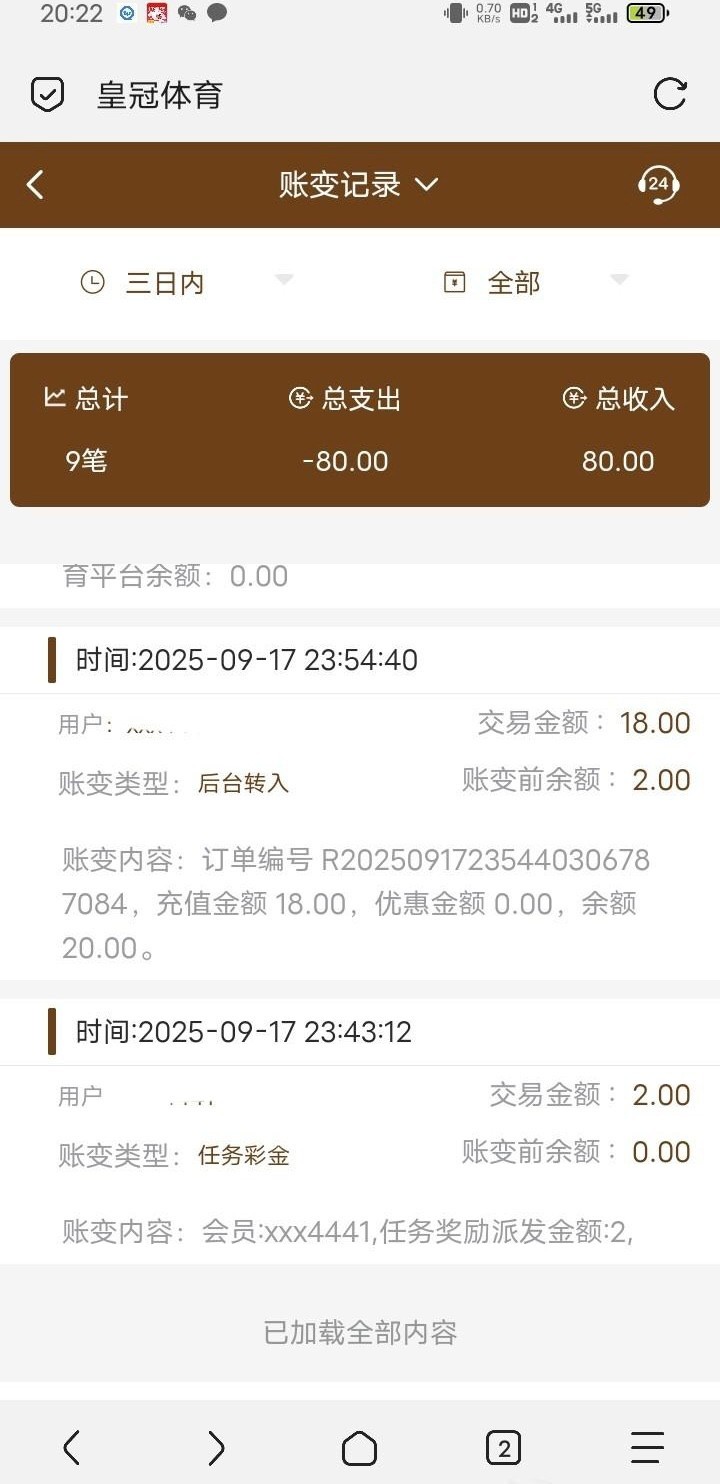Select the shield verification icon beside 皇冠体育
This screenshot has width=720, height=1484.
(47, 94)
